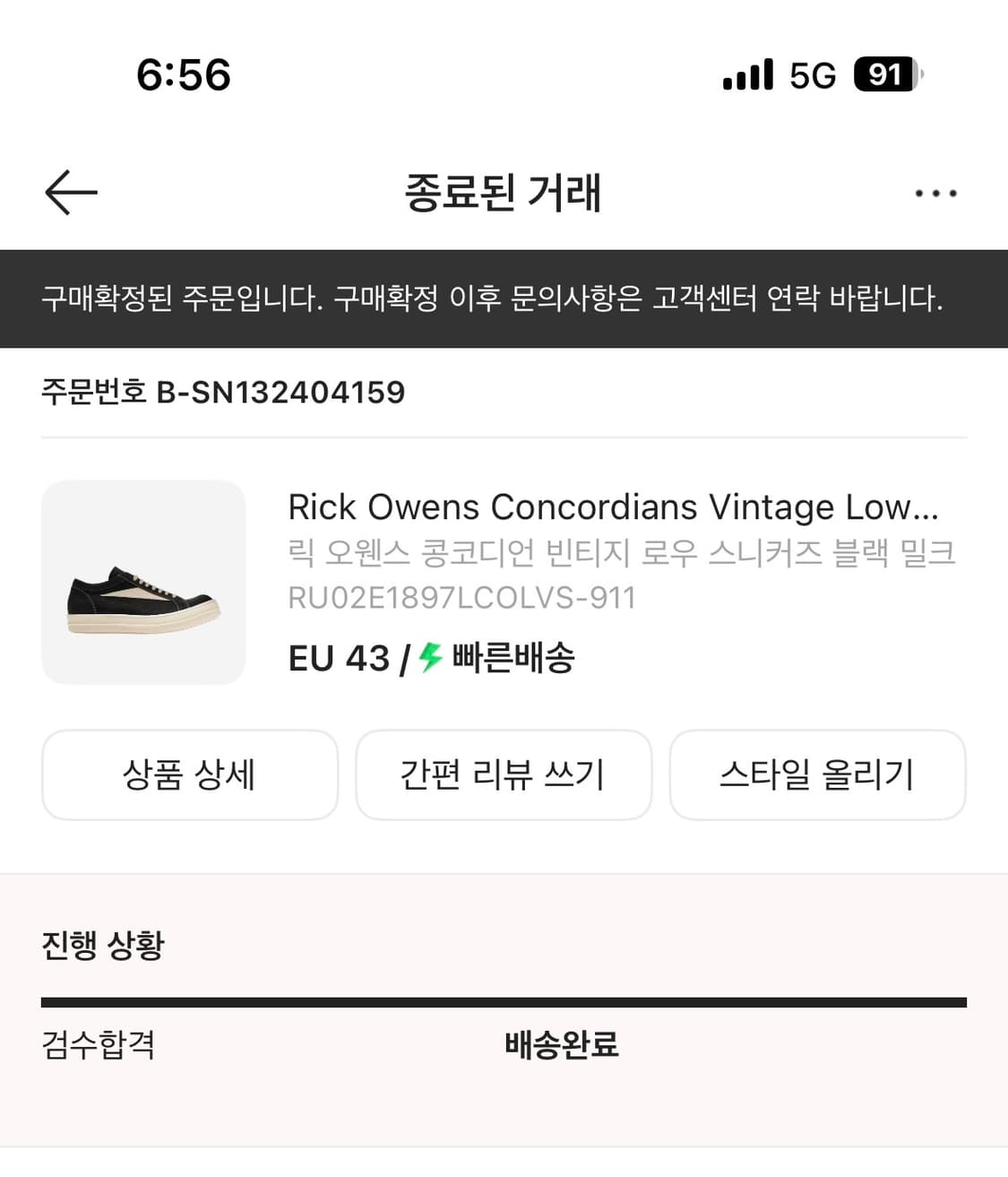Tap the cellular signal strength bars
This screenshot has width=1008, height=1177.
point(749,75)
